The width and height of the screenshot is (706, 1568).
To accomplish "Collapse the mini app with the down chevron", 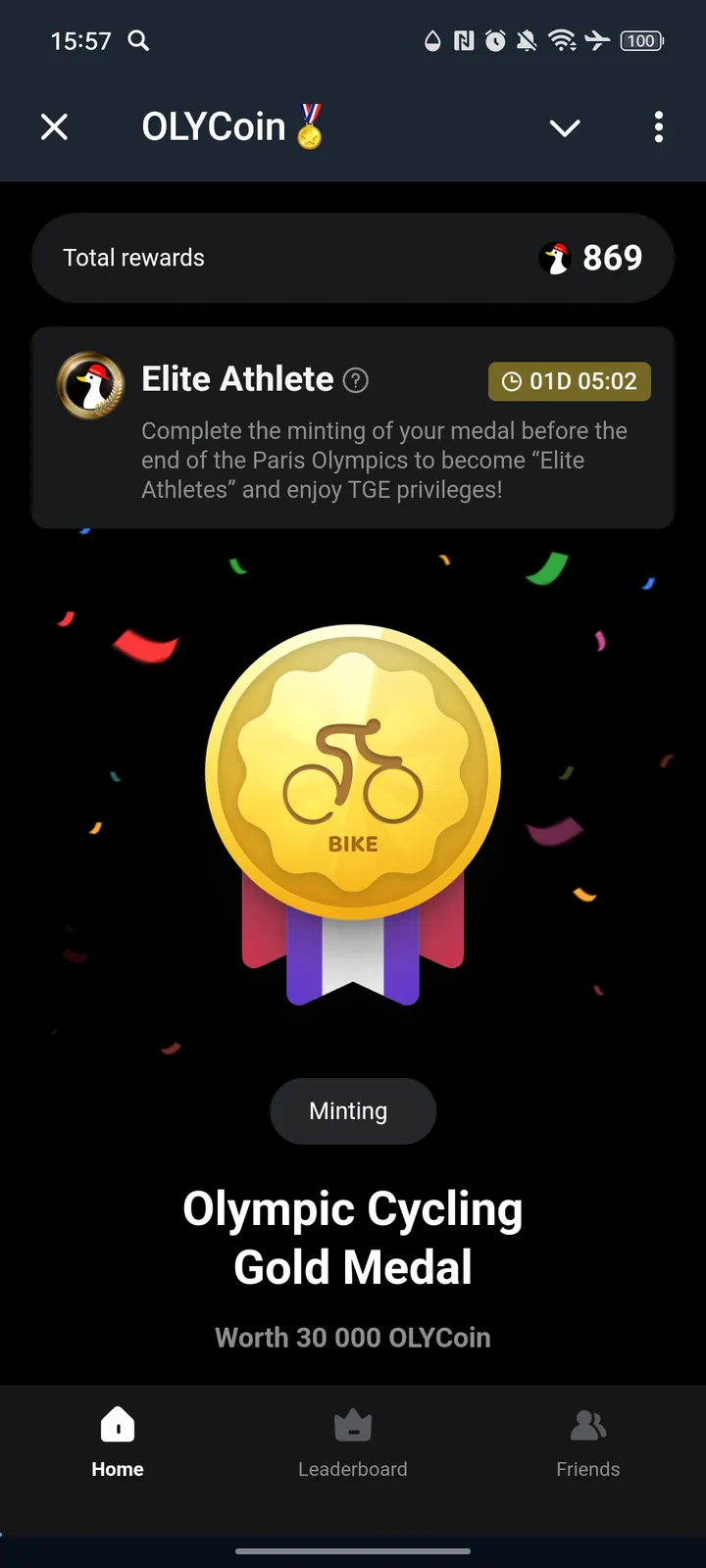I will (x=565, y=127).
